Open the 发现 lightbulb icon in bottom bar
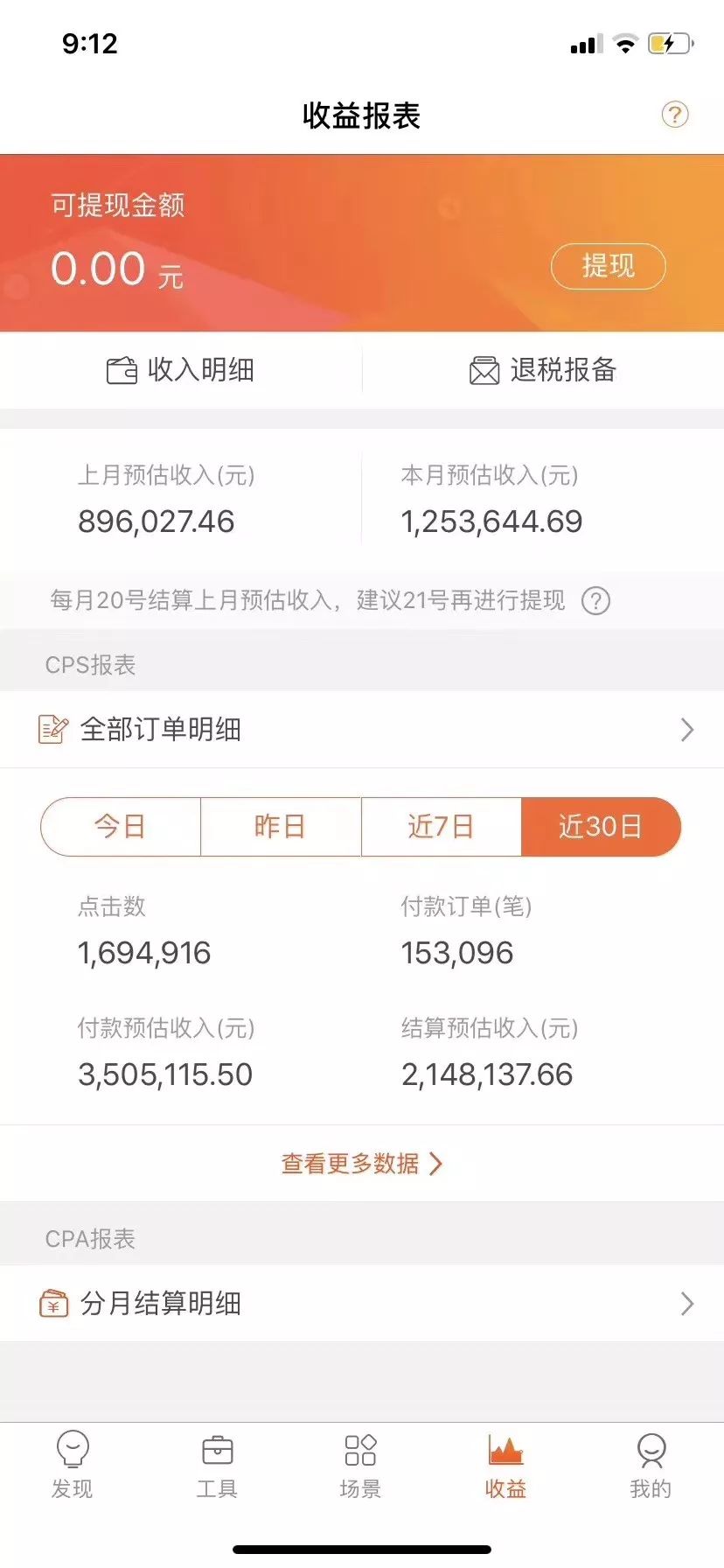This screenshot has width=724, height=1568. (x=73, y=1448)
